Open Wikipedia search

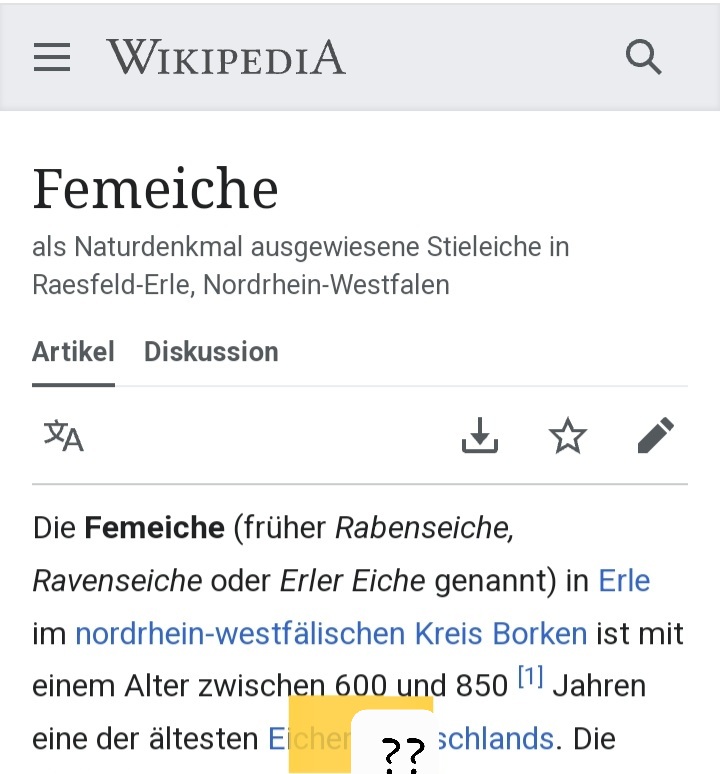click(x=644, y=57)
